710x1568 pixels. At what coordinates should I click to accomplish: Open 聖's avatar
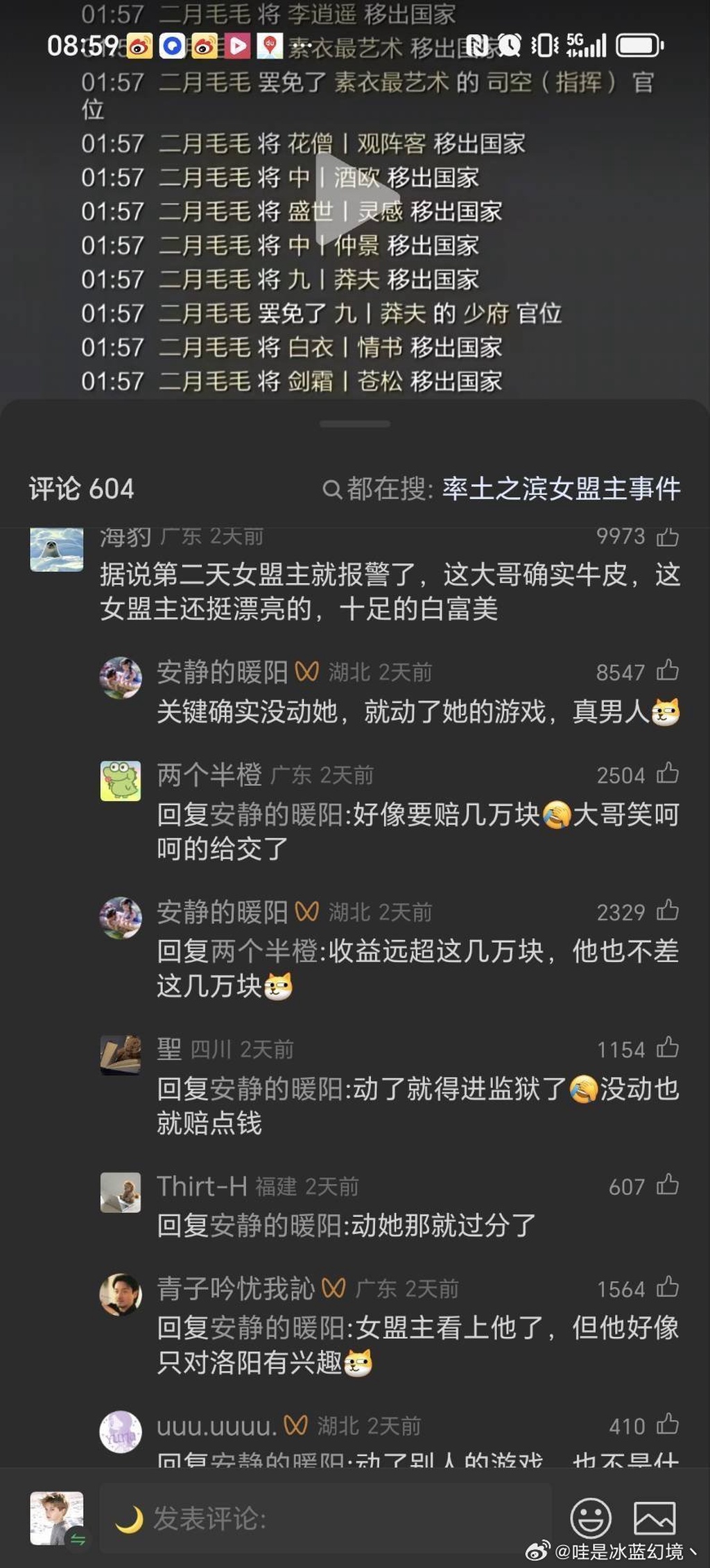tap(121, 1055)
